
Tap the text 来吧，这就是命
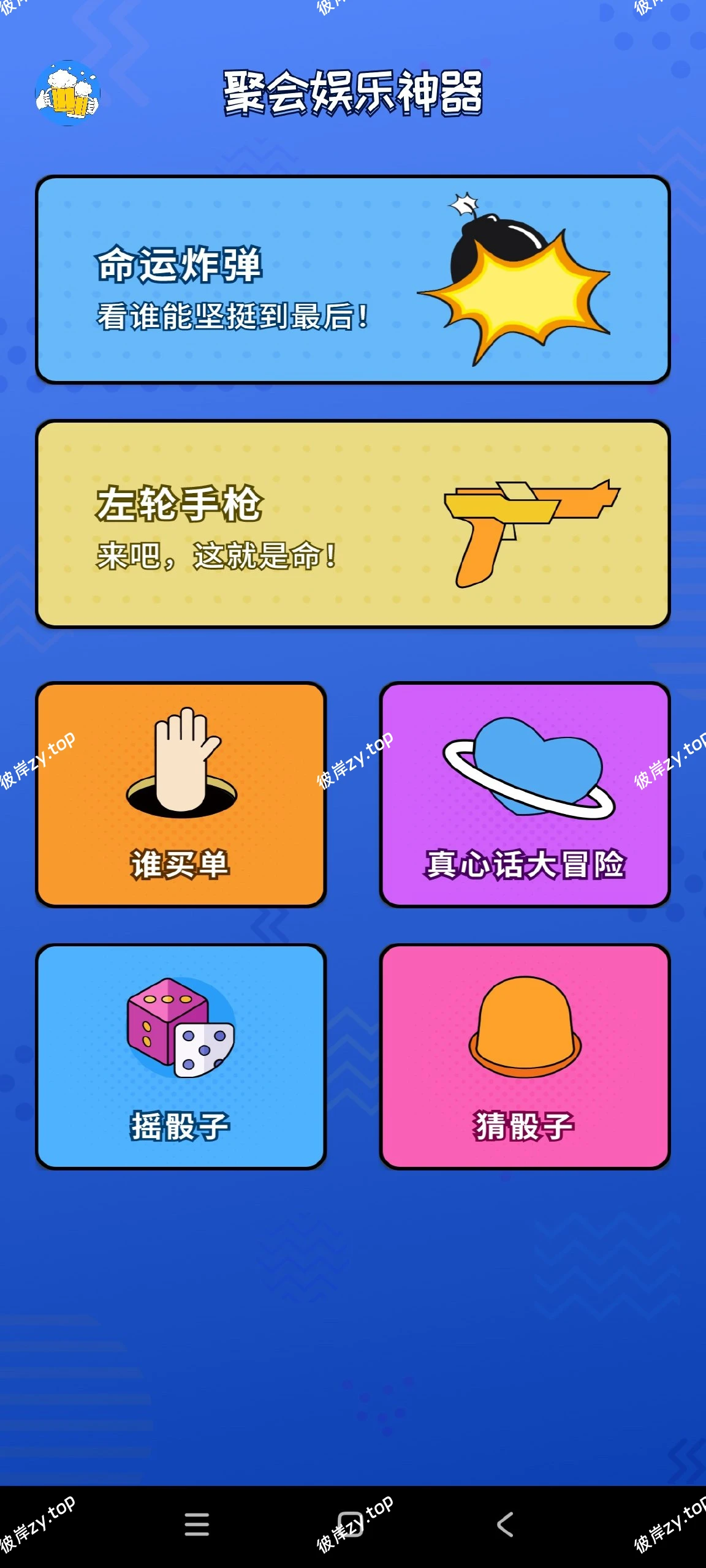point(218,554)
